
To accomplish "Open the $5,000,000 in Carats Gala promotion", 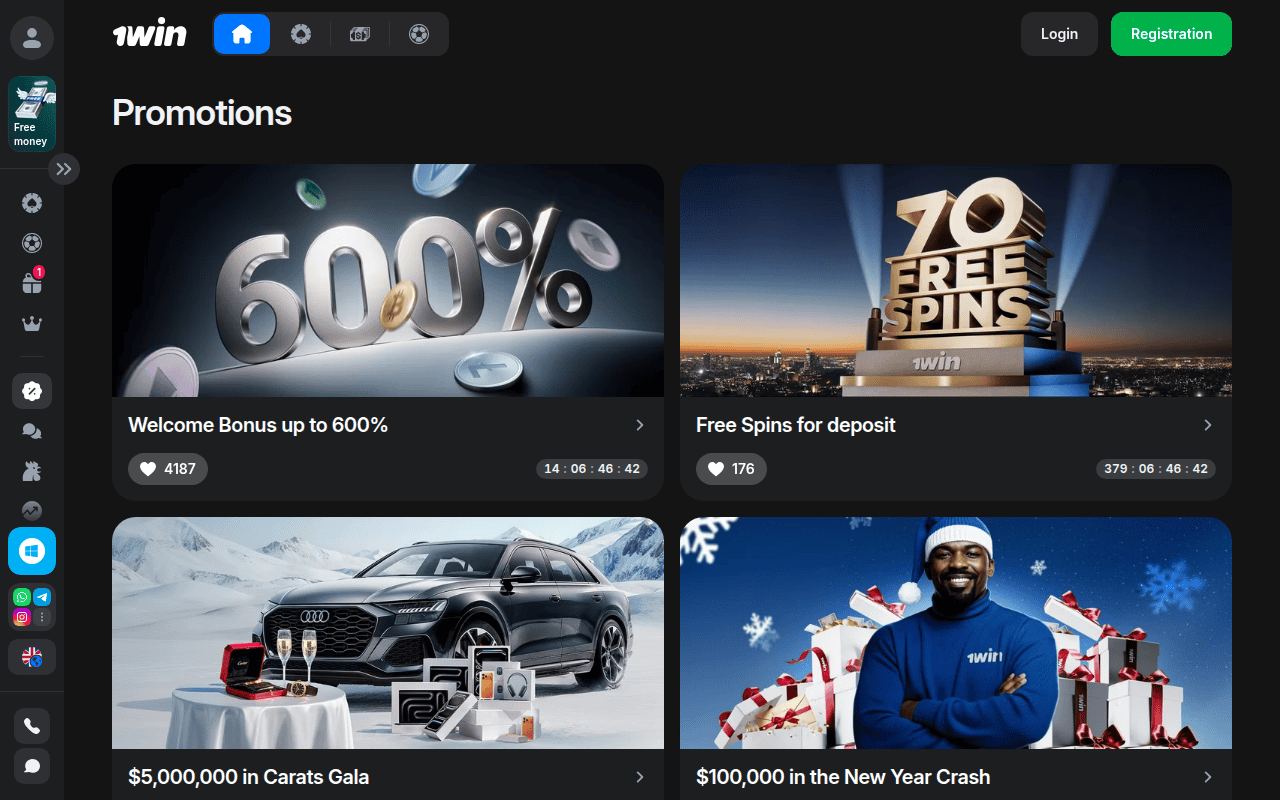I will click(387, 776).
